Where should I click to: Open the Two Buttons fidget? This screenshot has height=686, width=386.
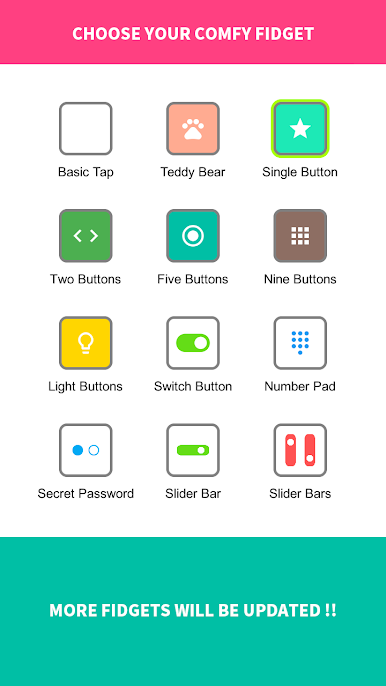[86, 236]
